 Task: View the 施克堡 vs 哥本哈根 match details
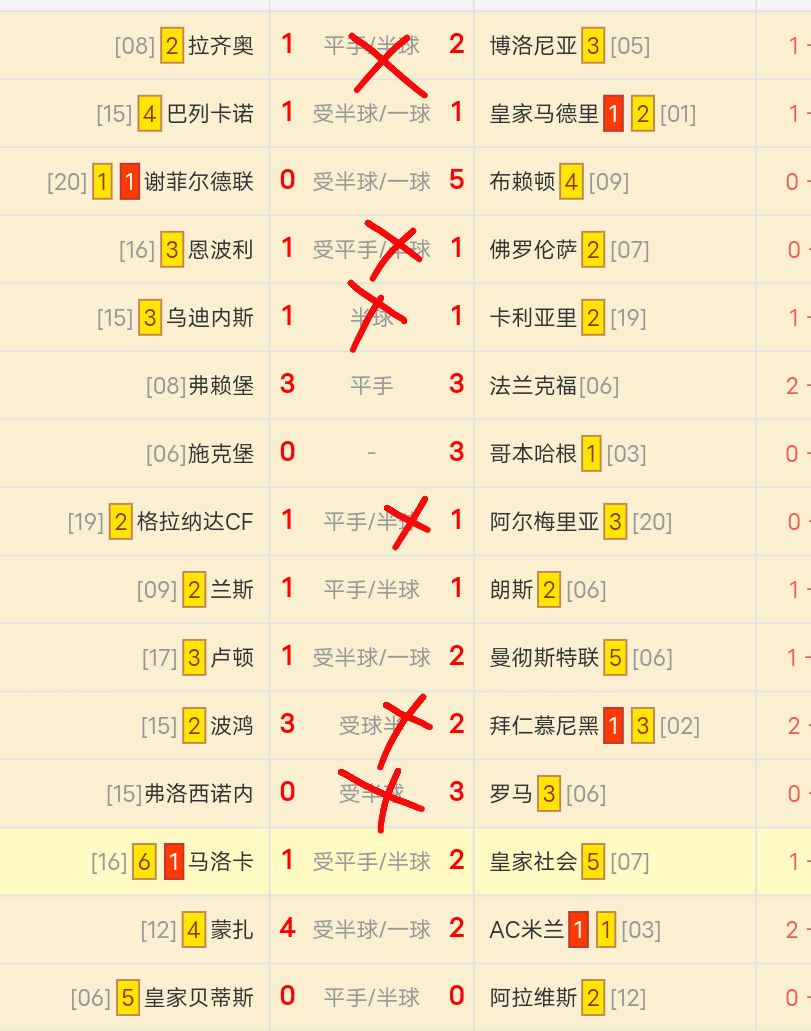pos(372,453)
